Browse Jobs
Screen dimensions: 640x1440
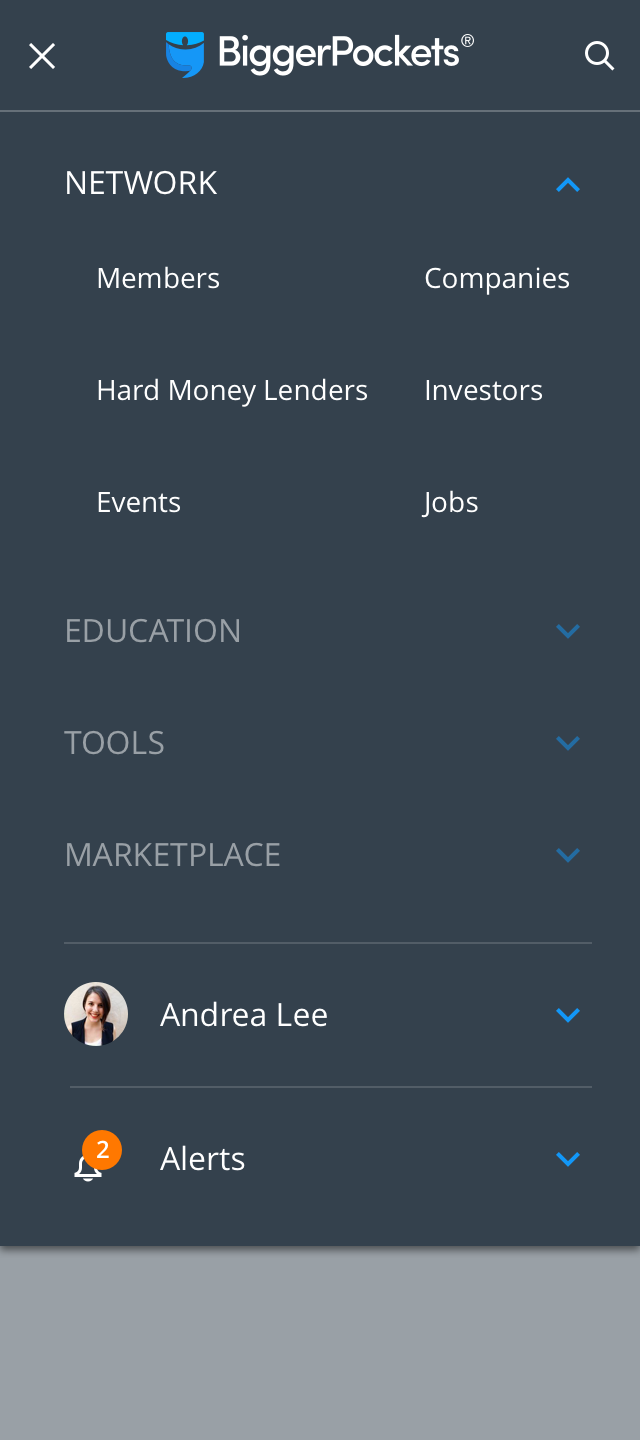click(x=450, y=502)
